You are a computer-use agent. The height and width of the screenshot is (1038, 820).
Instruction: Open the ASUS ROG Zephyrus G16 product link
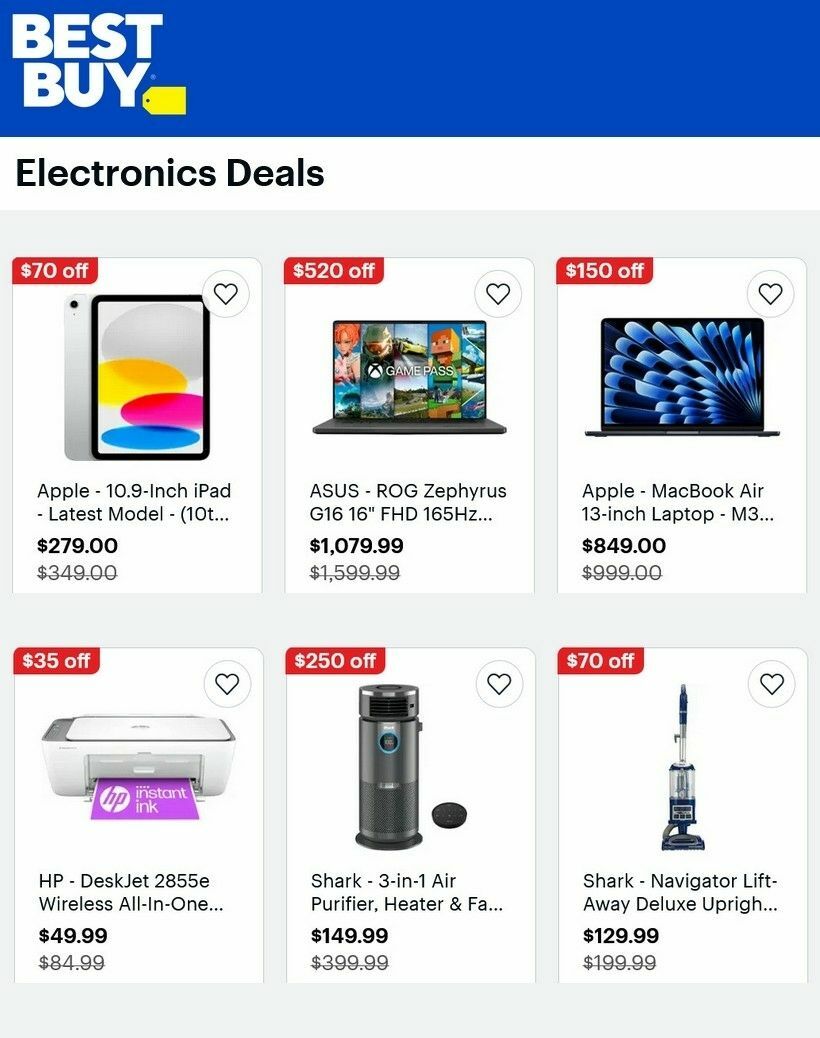406,502
